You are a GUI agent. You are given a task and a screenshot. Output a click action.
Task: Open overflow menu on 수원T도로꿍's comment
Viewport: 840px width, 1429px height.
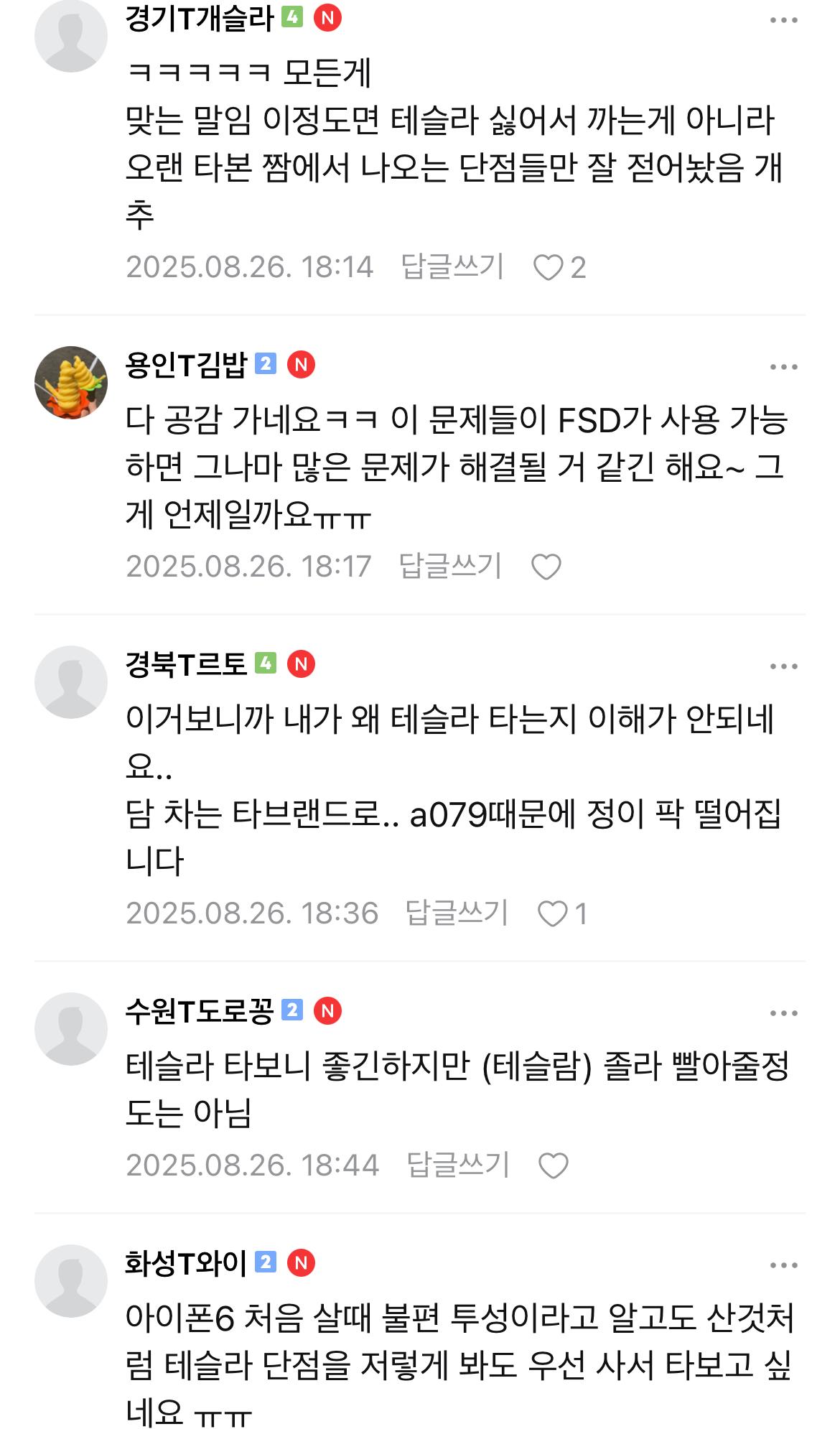[783, 1013]
